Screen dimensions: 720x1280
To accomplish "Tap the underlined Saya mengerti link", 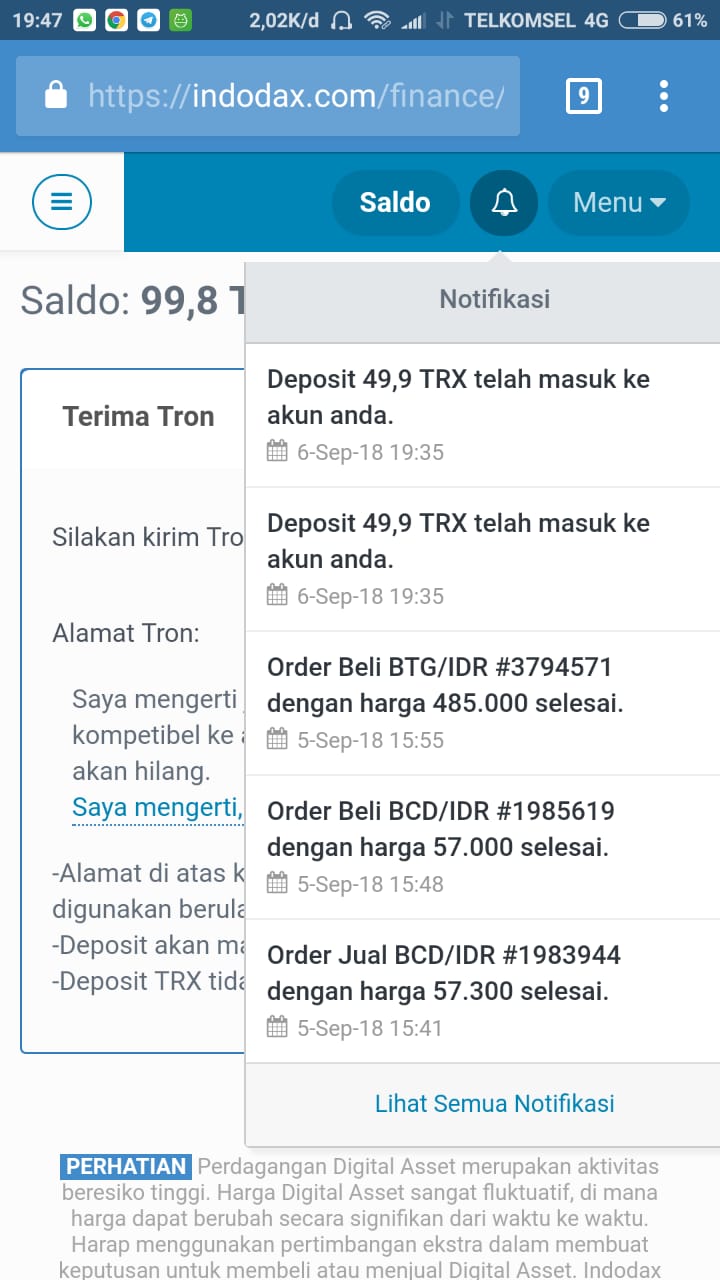I will coord(157,807).
